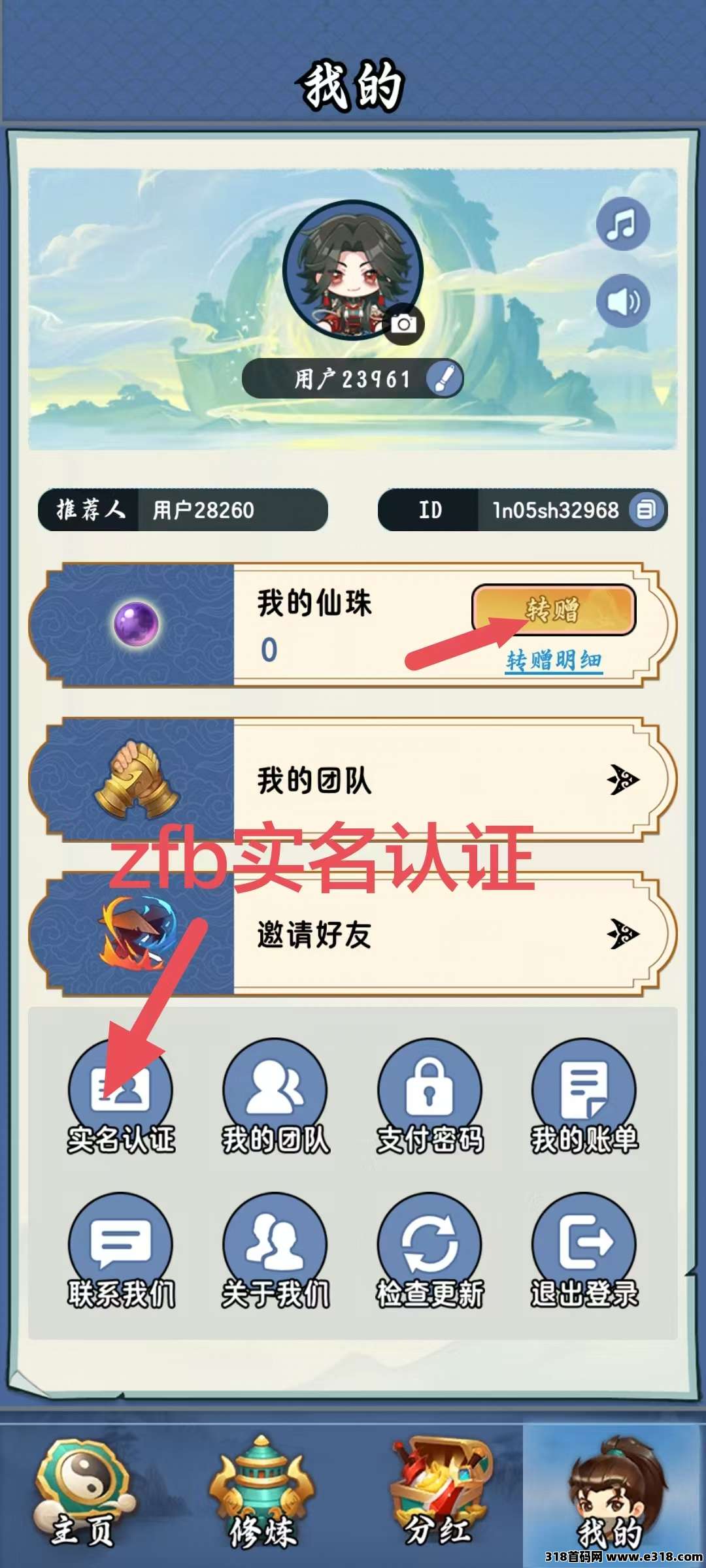
Task: Switch to the 修炼 tab
Action: (262, 1496)
